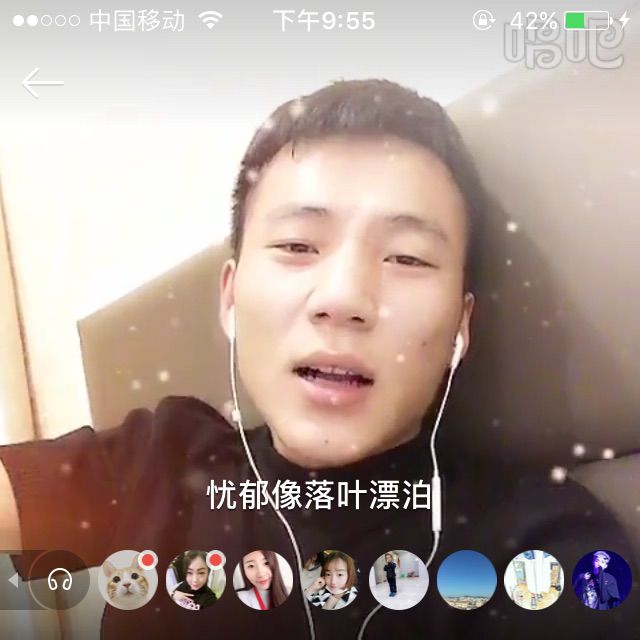640x640 pixels.
Task: Open the purple concert avatar
Action: (x=602, y=580)
